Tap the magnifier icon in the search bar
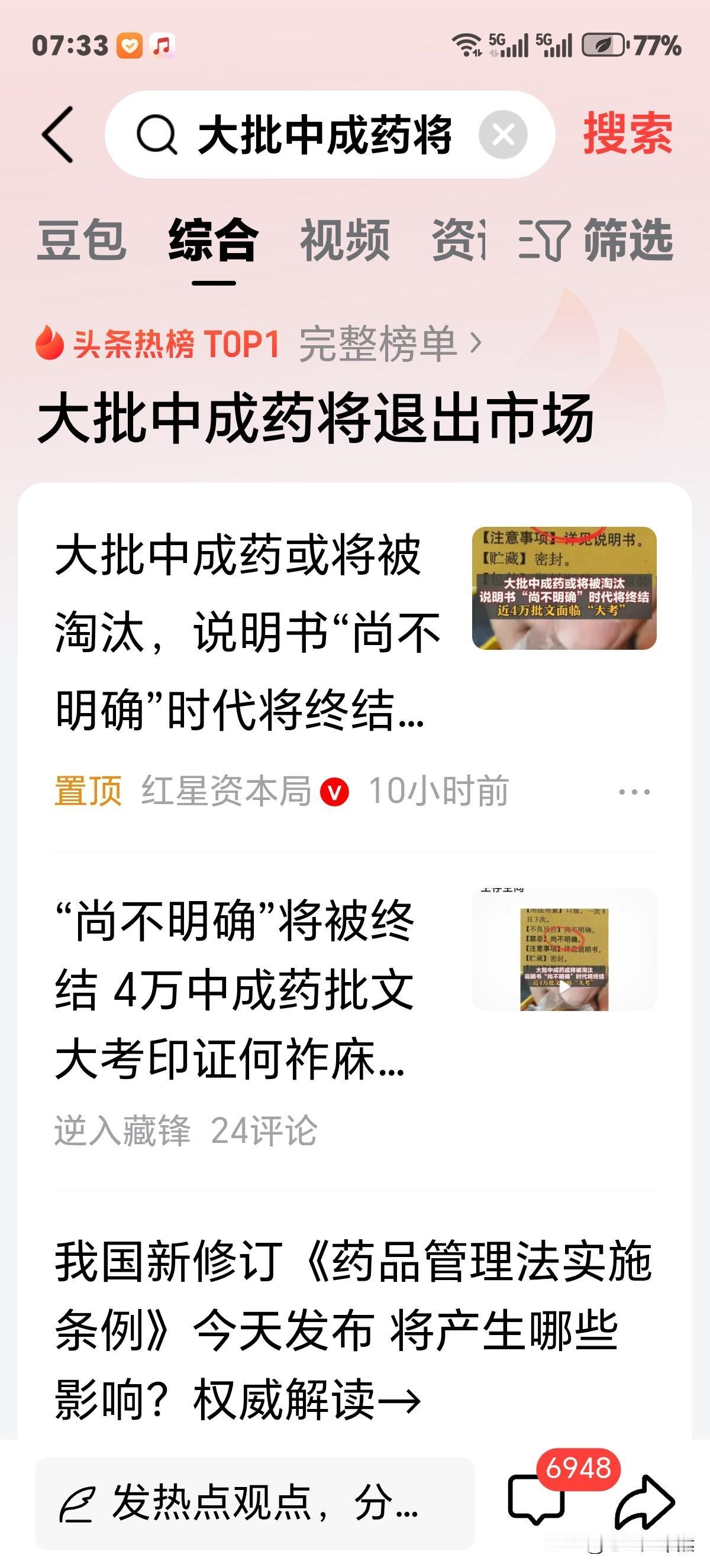 [157, 135]
